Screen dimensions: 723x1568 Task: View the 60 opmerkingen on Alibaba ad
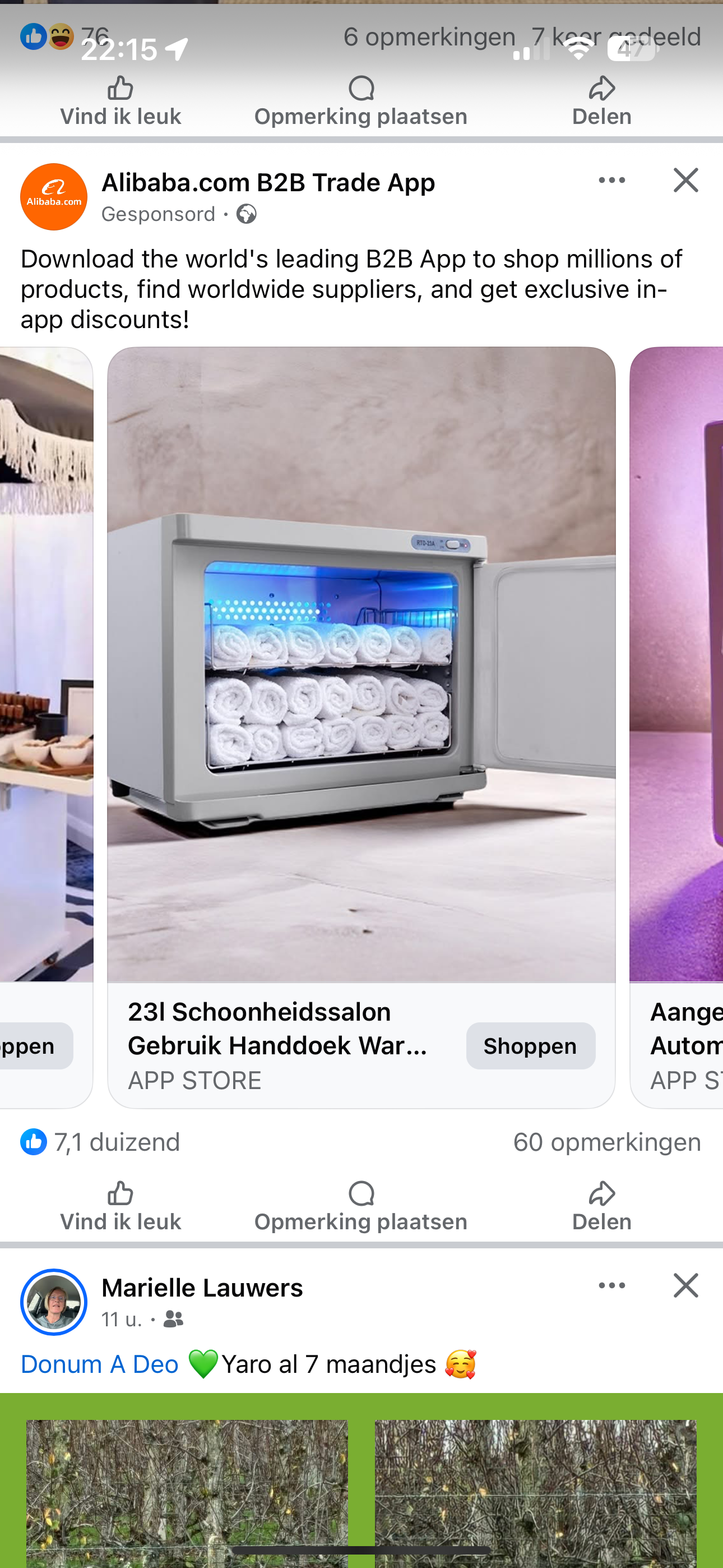click(607, 1142)
